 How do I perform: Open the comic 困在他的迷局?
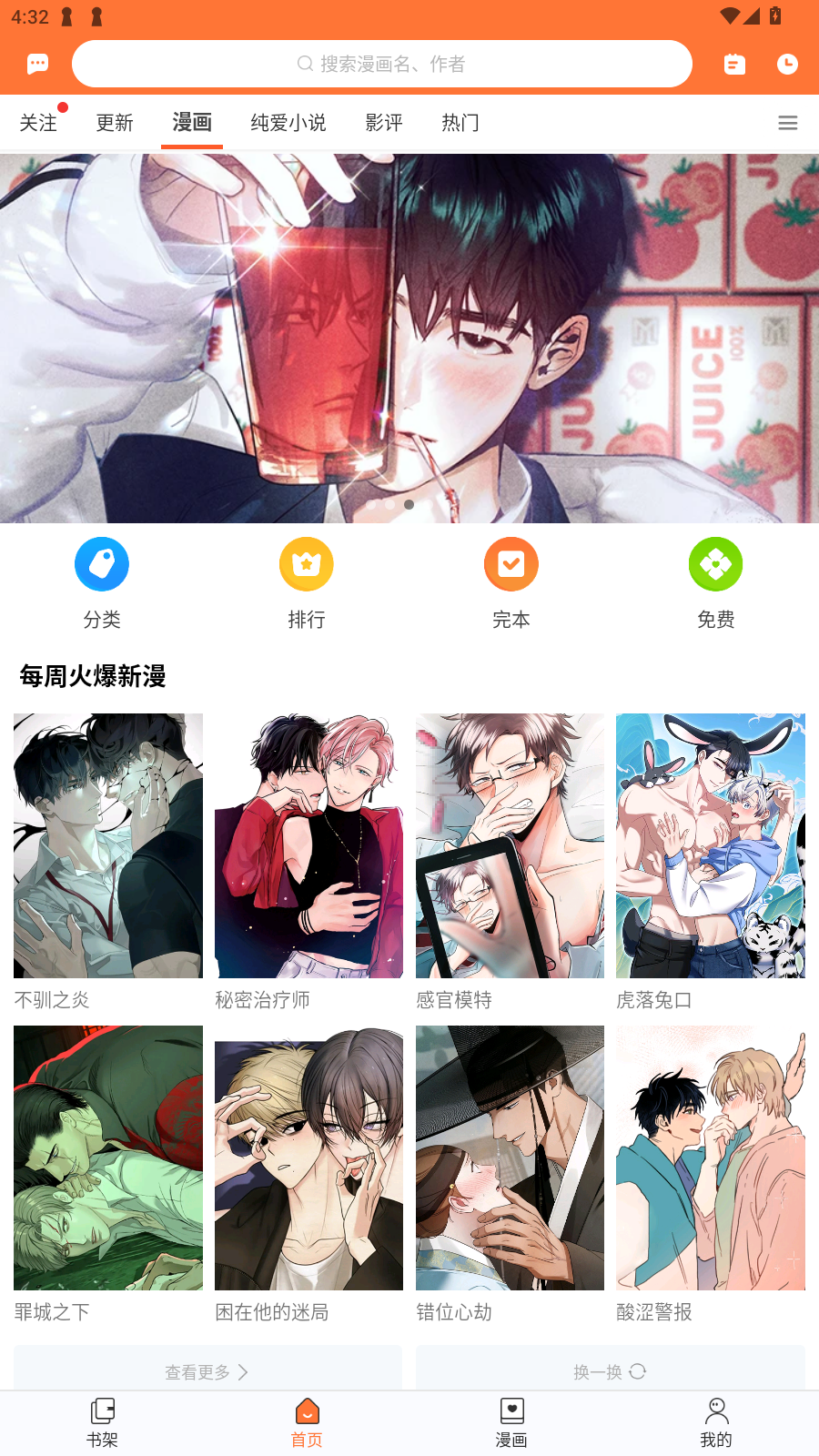308,1158
